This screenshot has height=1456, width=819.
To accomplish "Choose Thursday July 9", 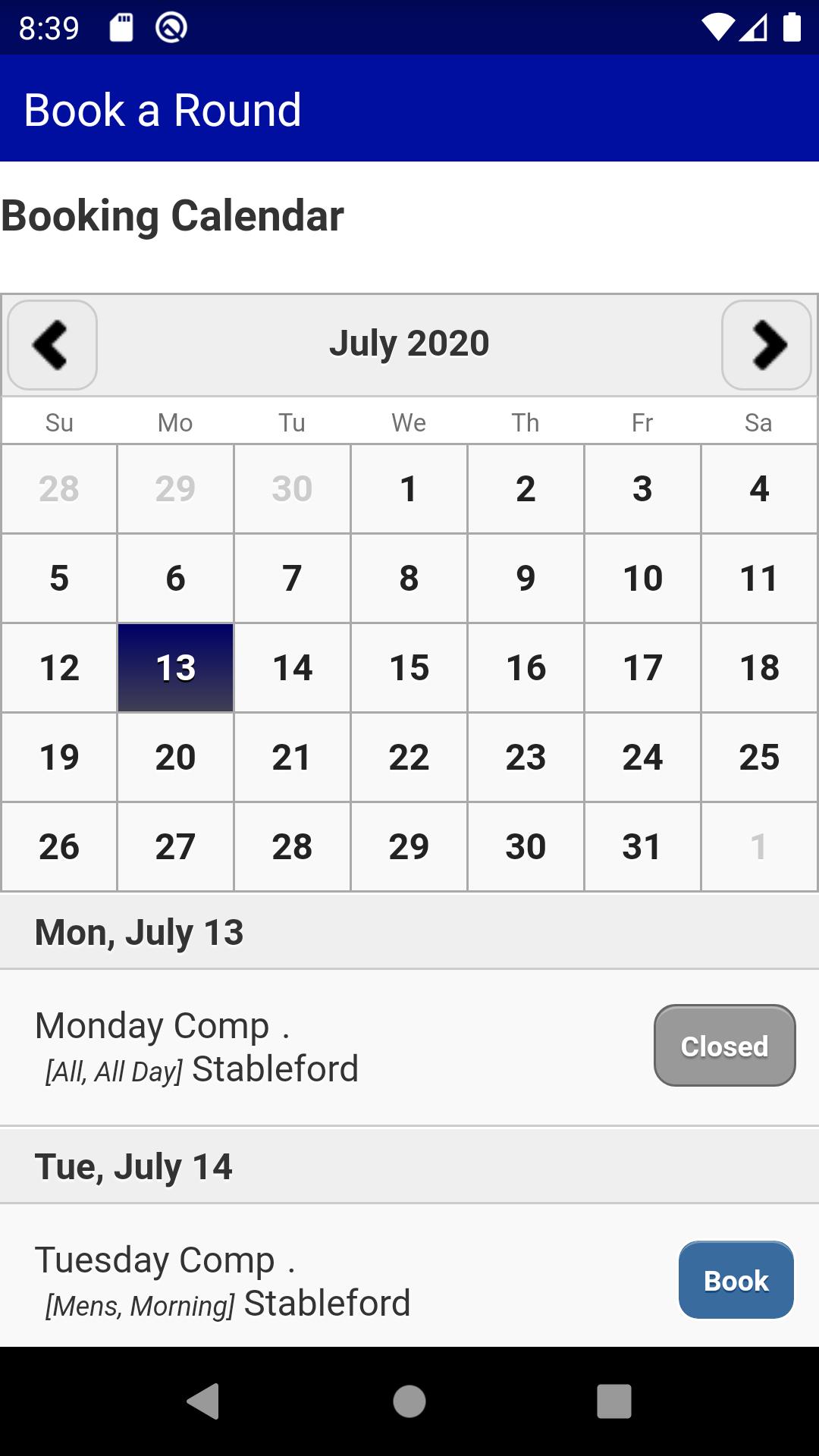I will tap(526, 579).
